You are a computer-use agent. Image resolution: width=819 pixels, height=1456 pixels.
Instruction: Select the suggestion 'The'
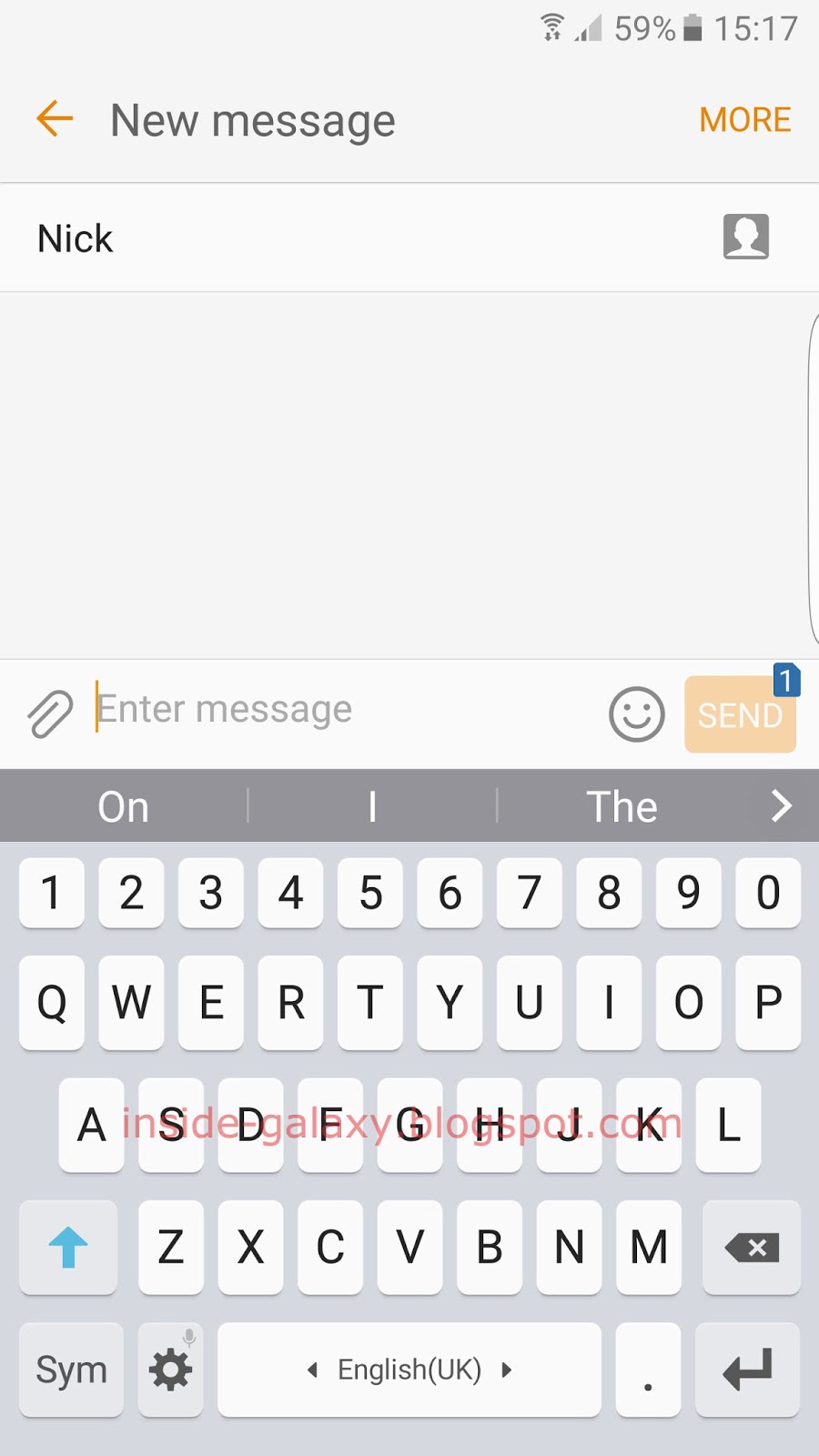(622, 805)
